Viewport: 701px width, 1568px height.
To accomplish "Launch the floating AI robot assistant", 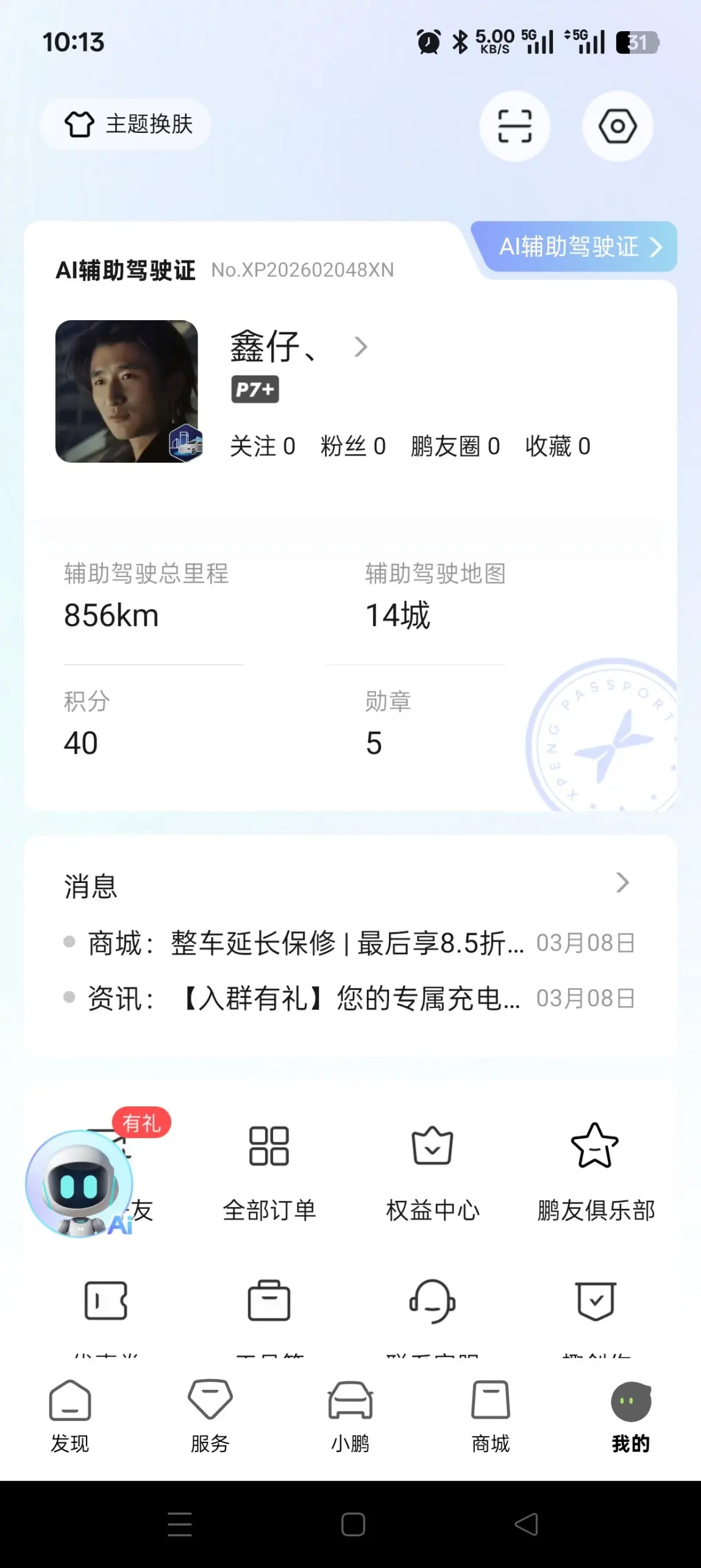I will pos(79,1183).
